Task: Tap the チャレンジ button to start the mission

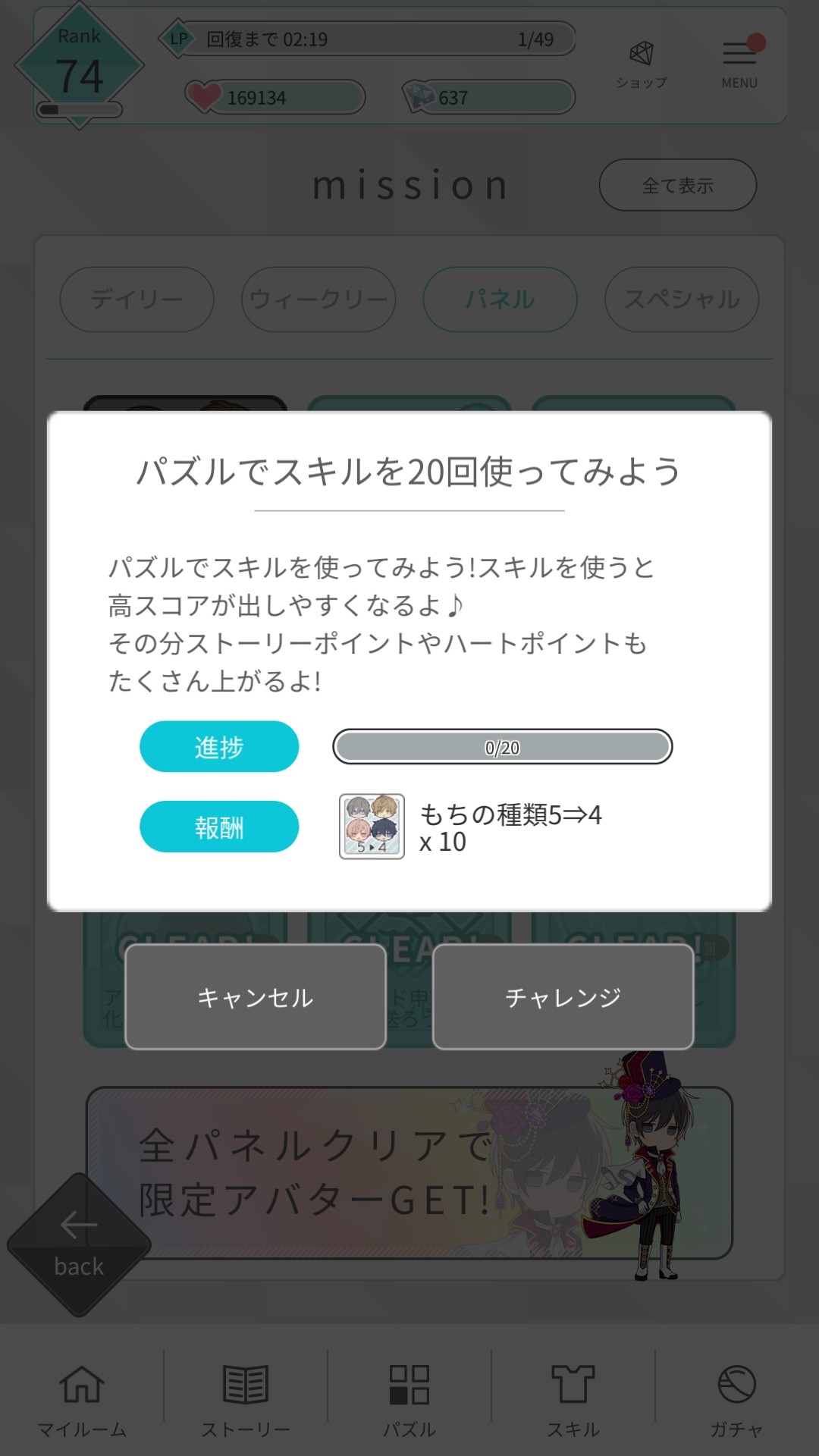Action: pos(563,996)
